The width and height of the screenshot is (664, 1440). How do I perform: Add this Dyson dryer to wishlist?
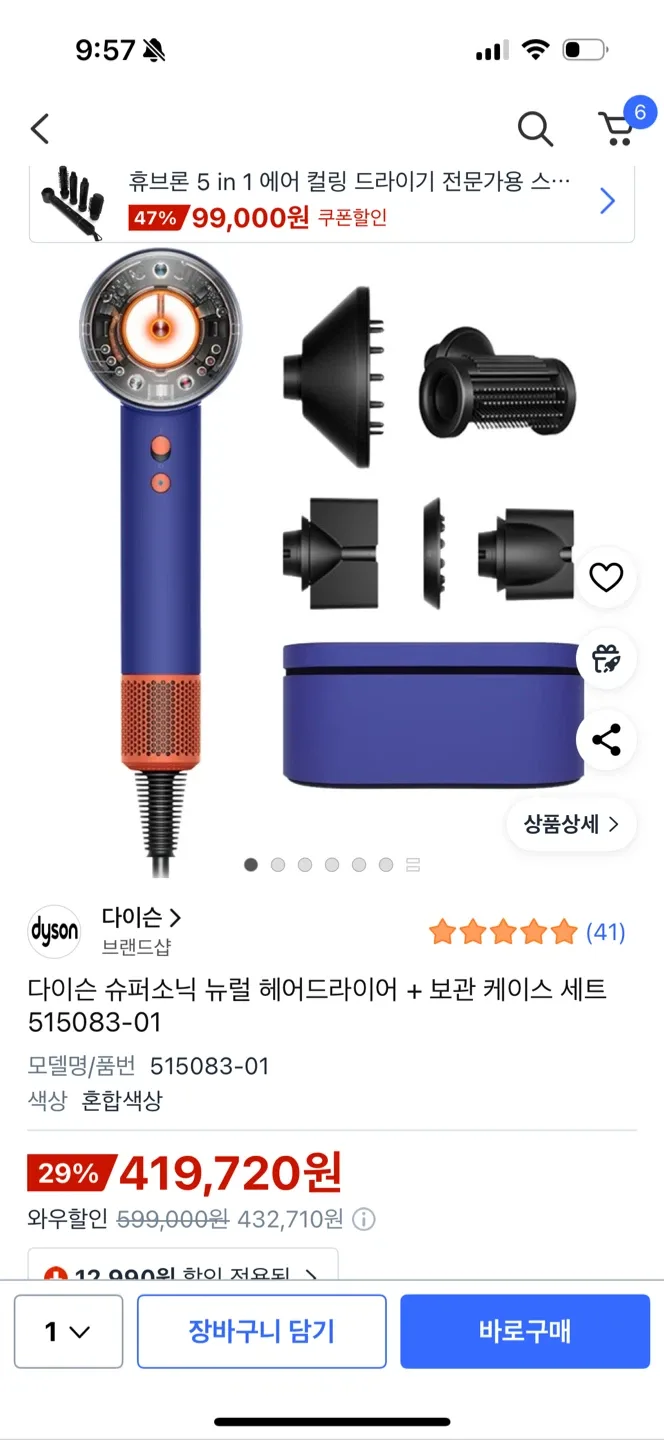point(606,577)
